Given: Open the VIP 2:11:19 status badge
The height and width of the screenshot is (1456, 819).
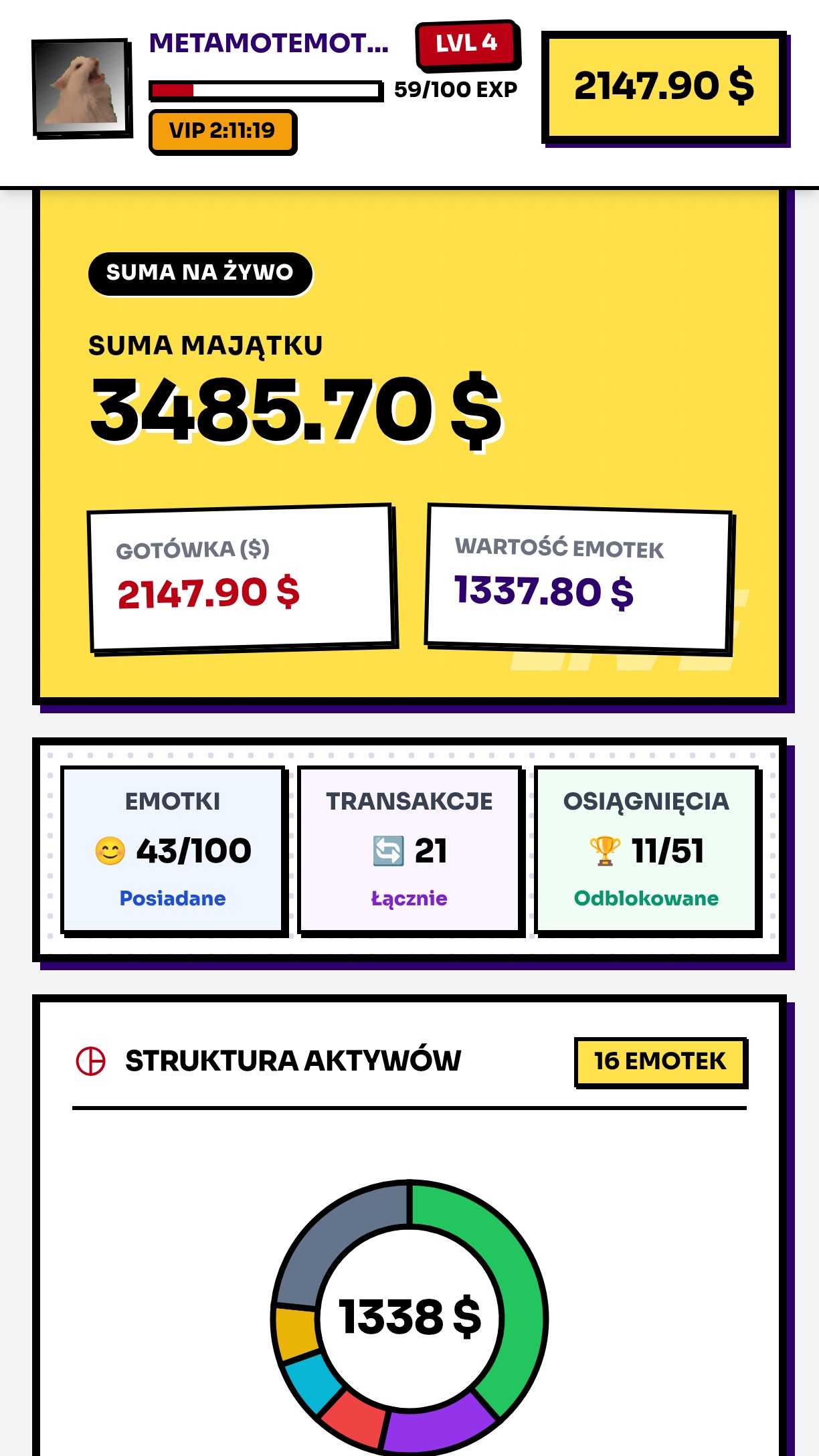Looking at the screenshot, I should pos(222,131).
